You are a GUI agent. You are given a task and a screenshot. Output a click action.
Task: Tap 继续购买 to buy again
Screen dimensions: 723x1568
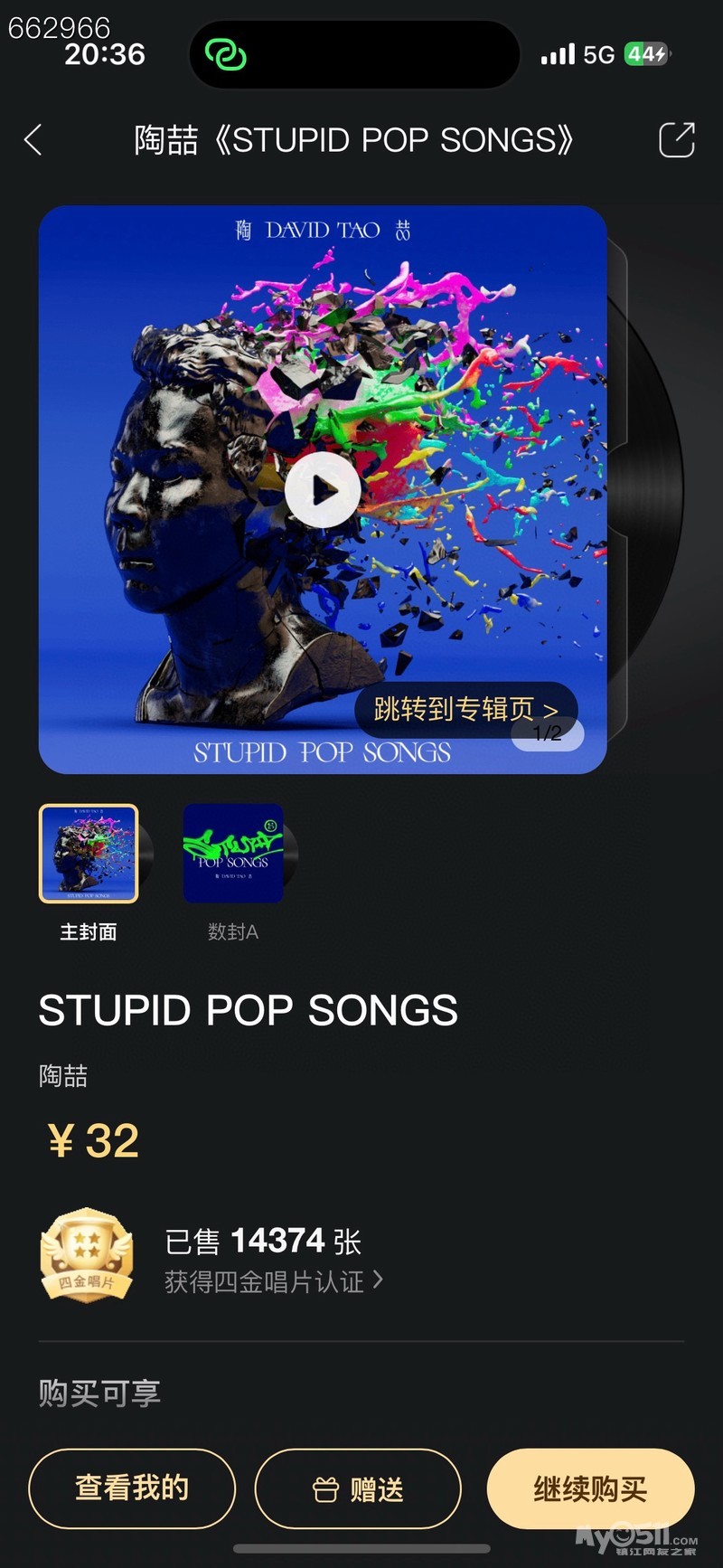coord(590,1488)
